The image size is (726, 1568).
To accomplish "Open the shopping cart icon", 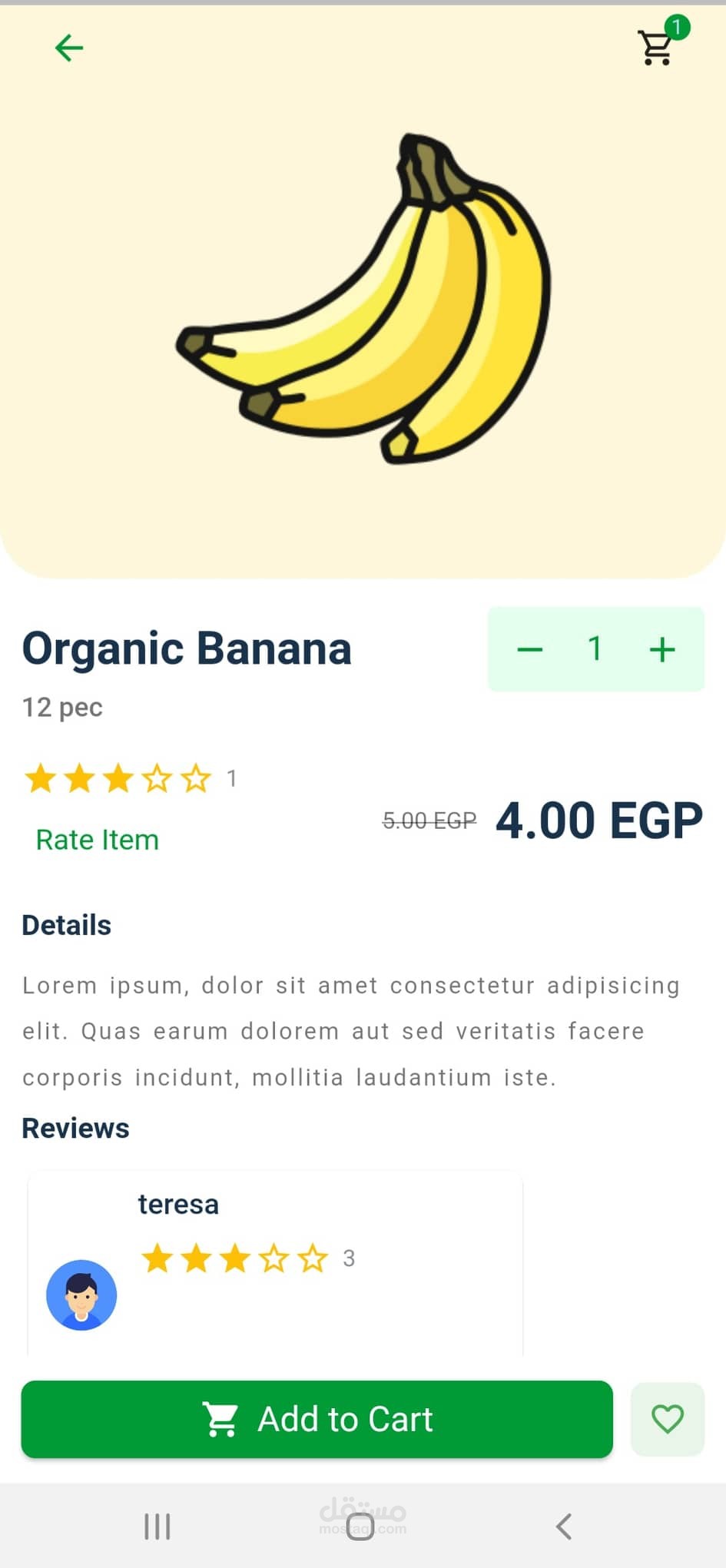I will pos(657,48).
